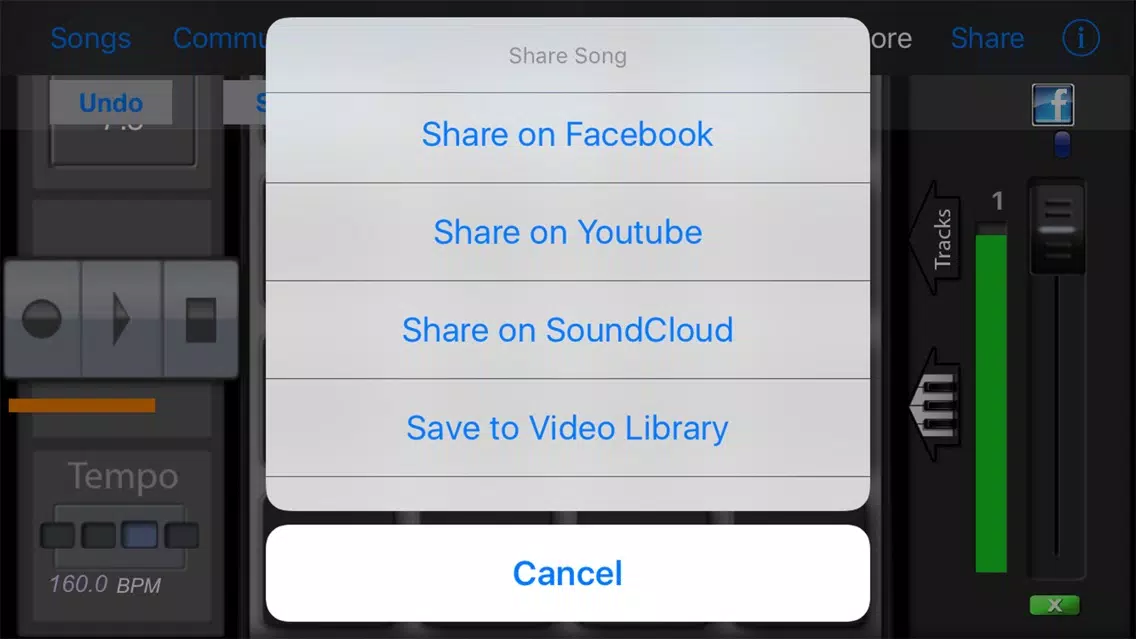Save the song to Video Library
The height and width of the screenshot is (639, 1136).
pos(567,428)
